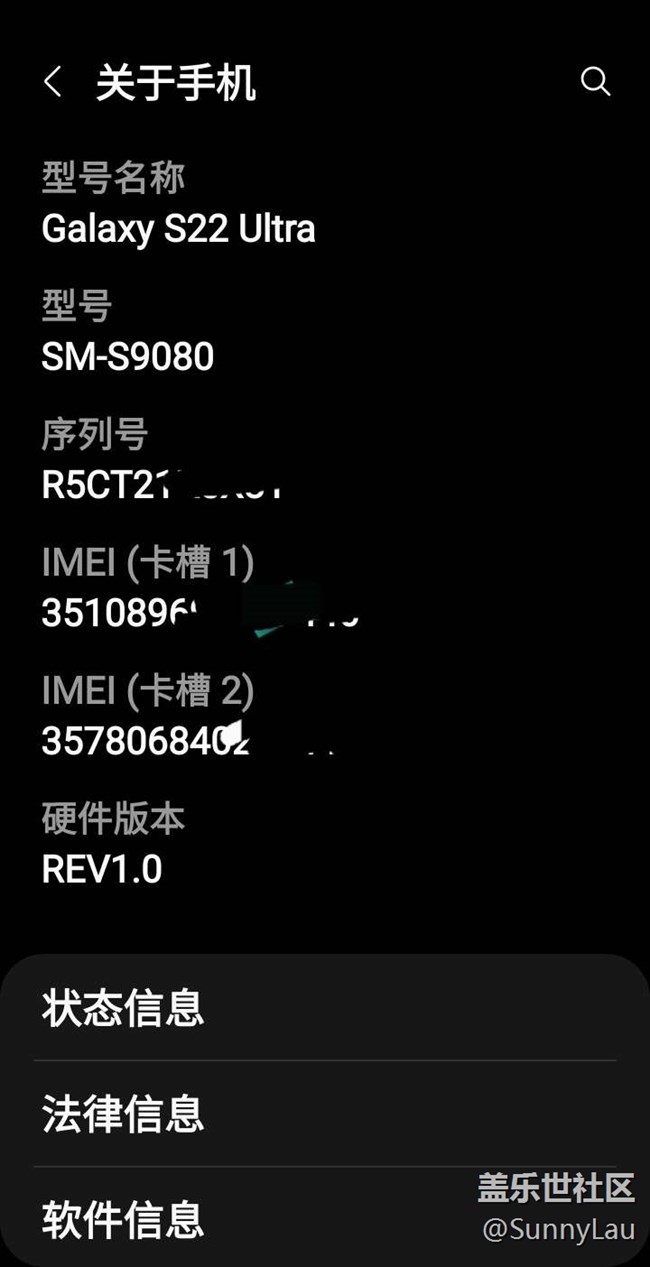Open the search icon

pyautogui.click(x=595, y=82)
